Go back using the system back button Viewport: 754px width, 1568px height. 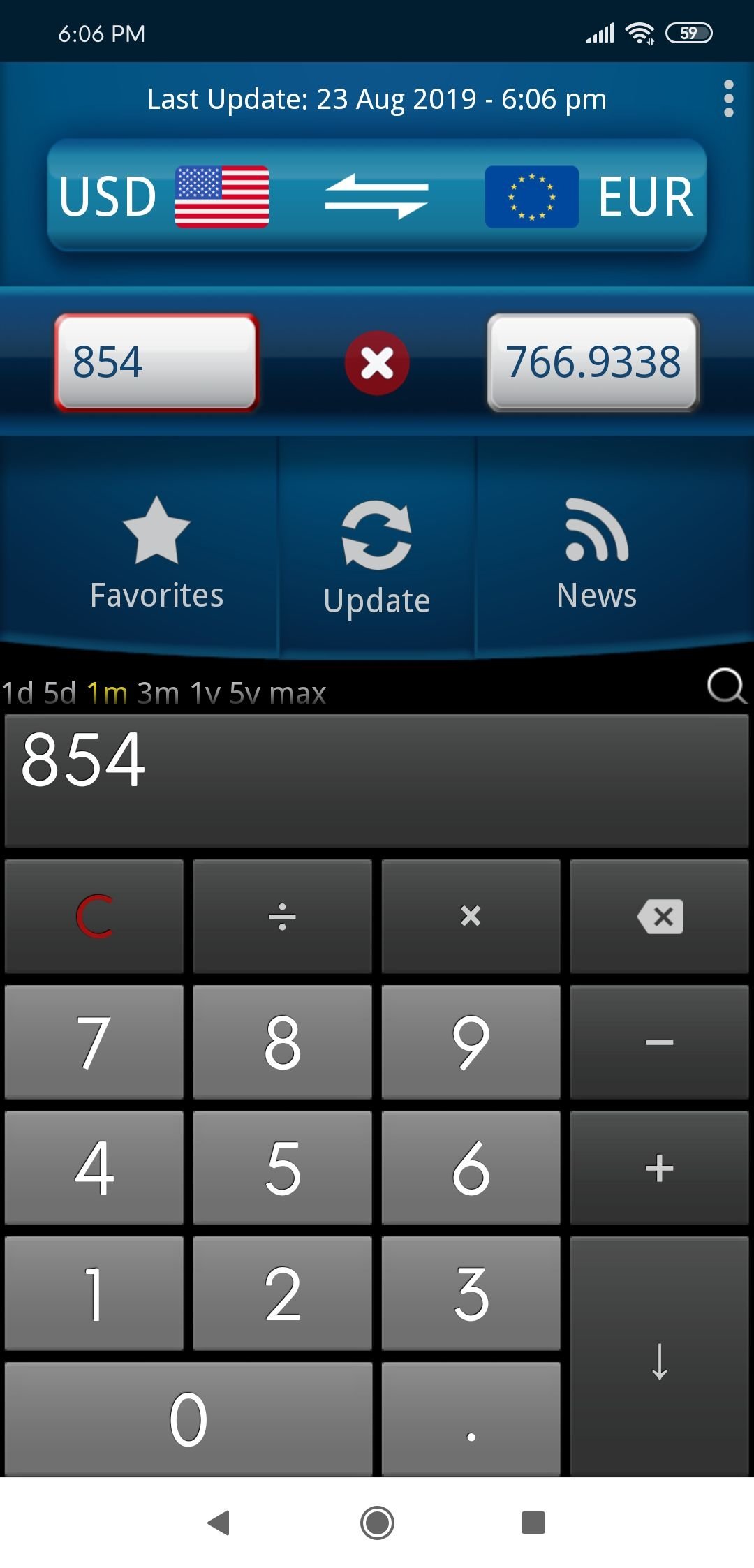tap(219, 1523)
